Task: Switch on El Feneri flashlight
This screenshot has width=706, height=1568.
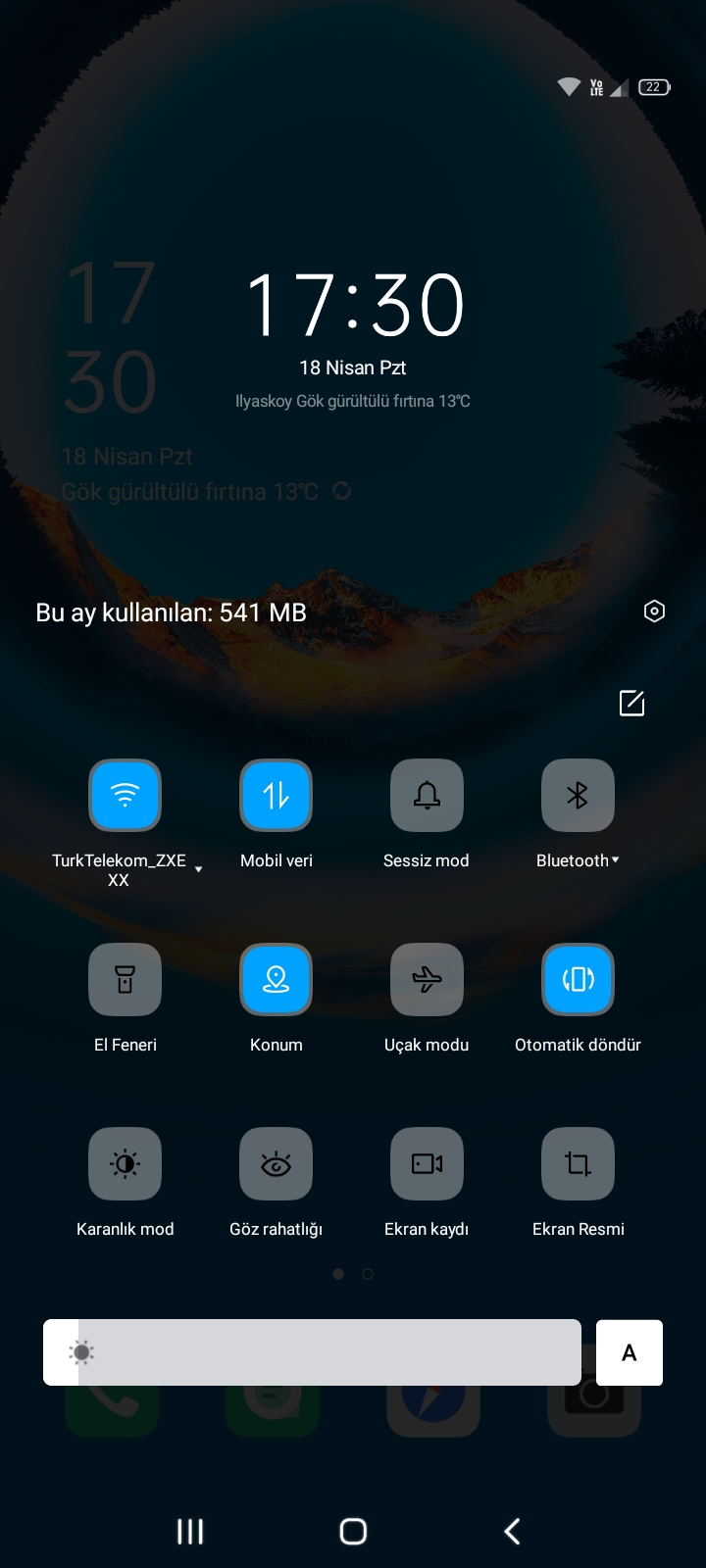Action: (125, 979)
